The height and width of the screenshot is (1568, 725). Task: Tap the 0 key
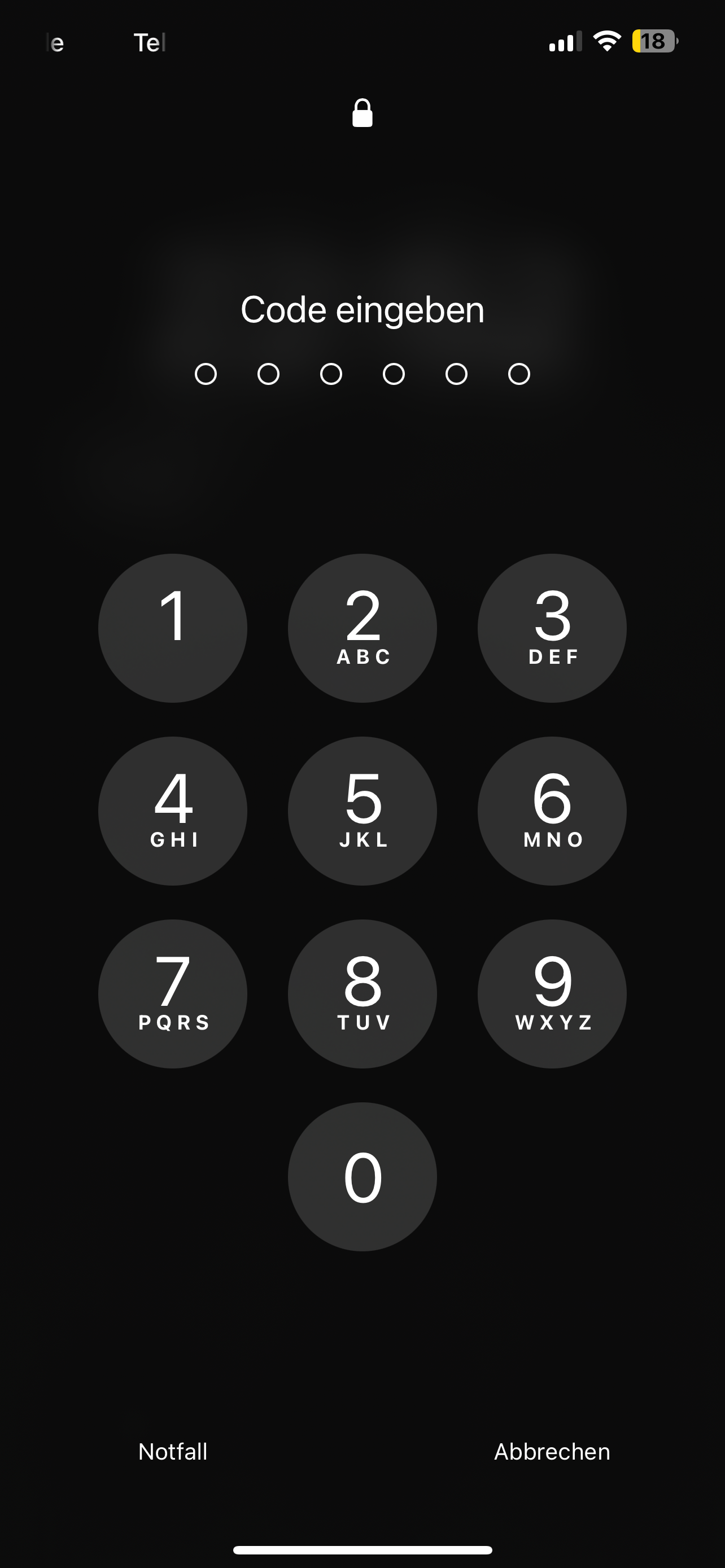(362, 1176)
